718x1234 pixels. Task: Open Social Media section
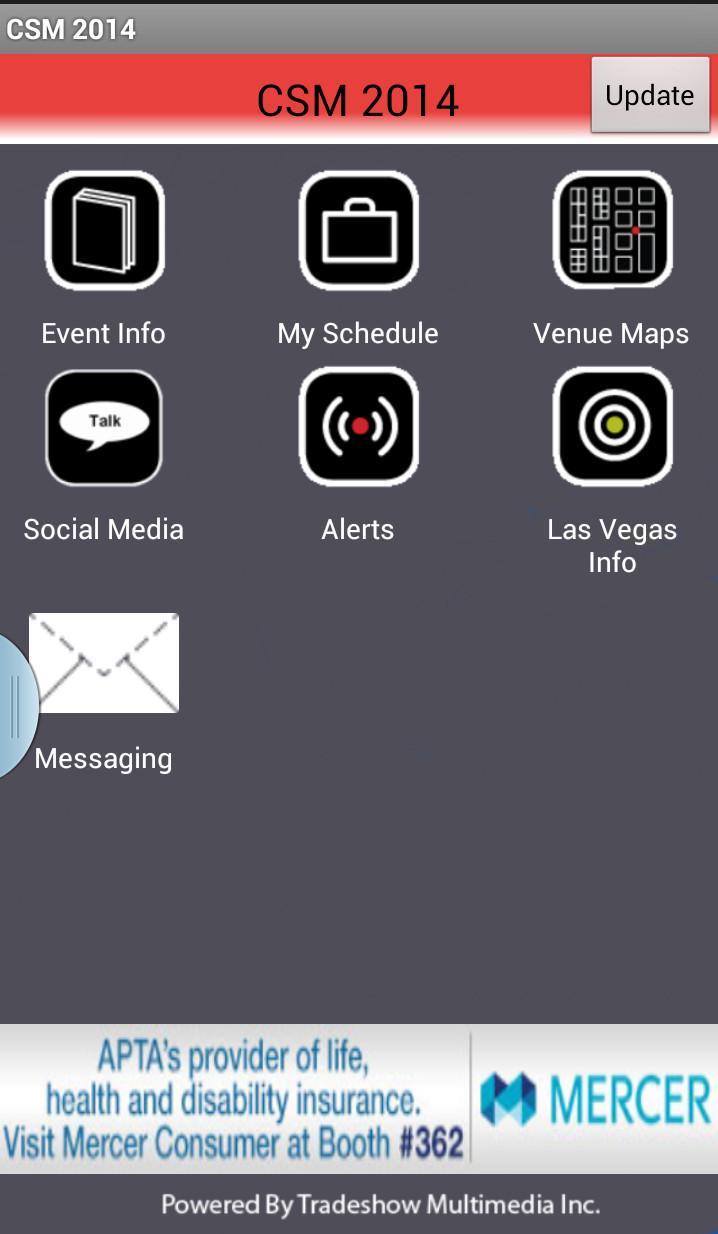click(104, 427)
